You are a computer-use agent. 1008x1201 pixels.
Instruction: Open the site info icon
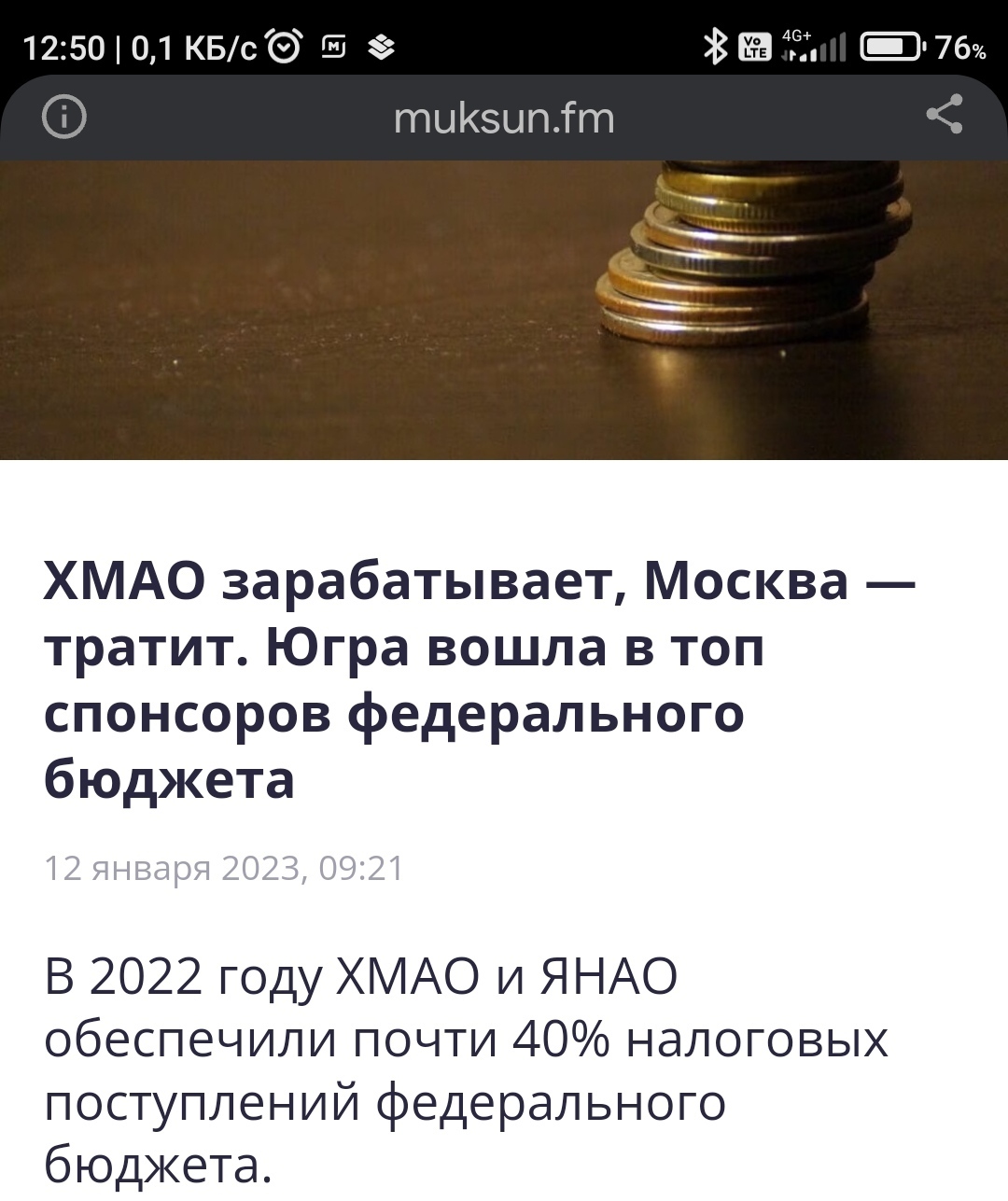(64, 118)
